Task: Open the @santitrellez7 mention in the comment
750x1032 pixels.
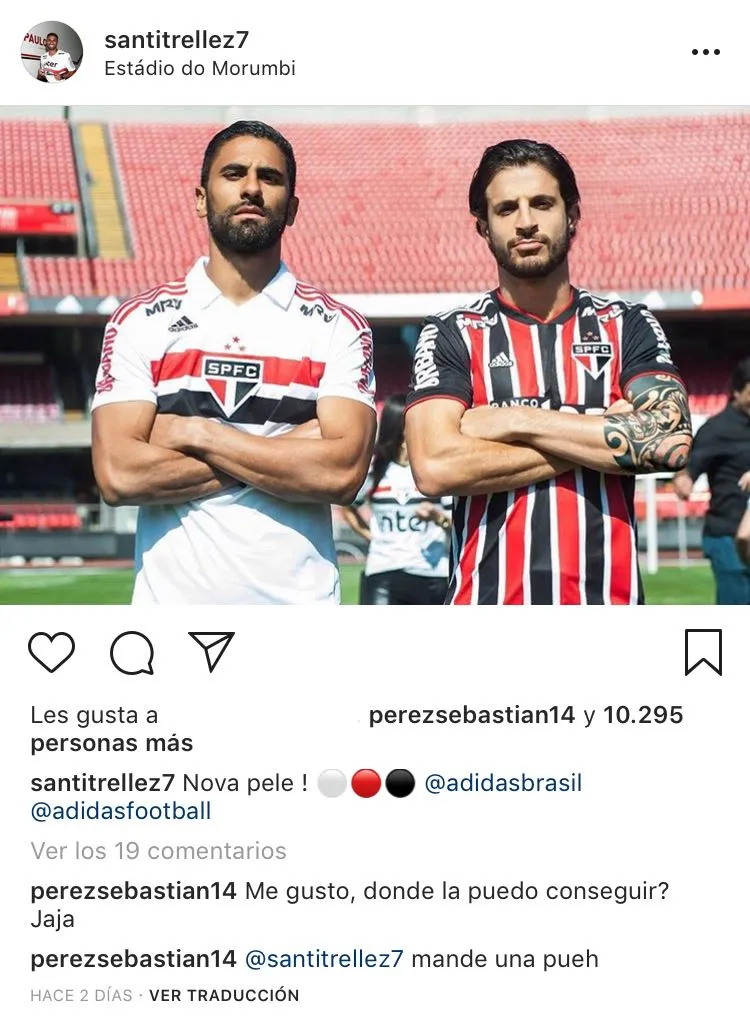Action: 324,959
